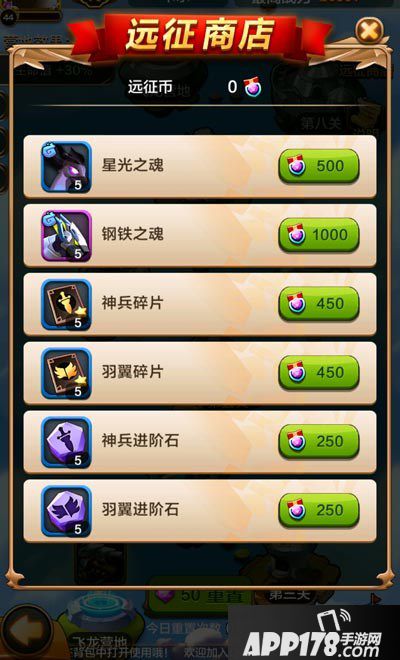Buy 钢铁之魂 for 1000 coins
Screen dimensions: 400x660
tap(319, 235)
